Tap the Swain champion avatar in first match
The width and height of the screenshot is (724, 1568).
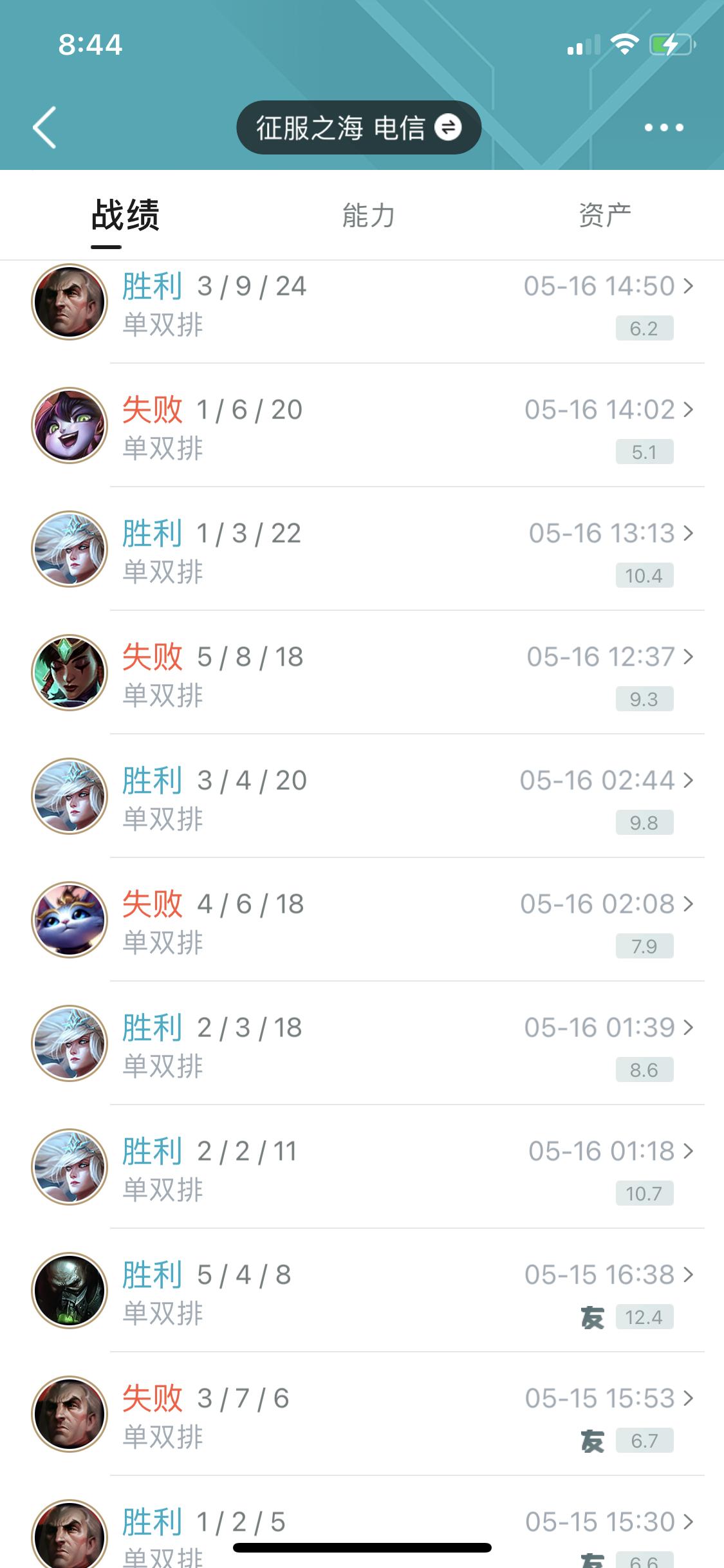(69, 300)
